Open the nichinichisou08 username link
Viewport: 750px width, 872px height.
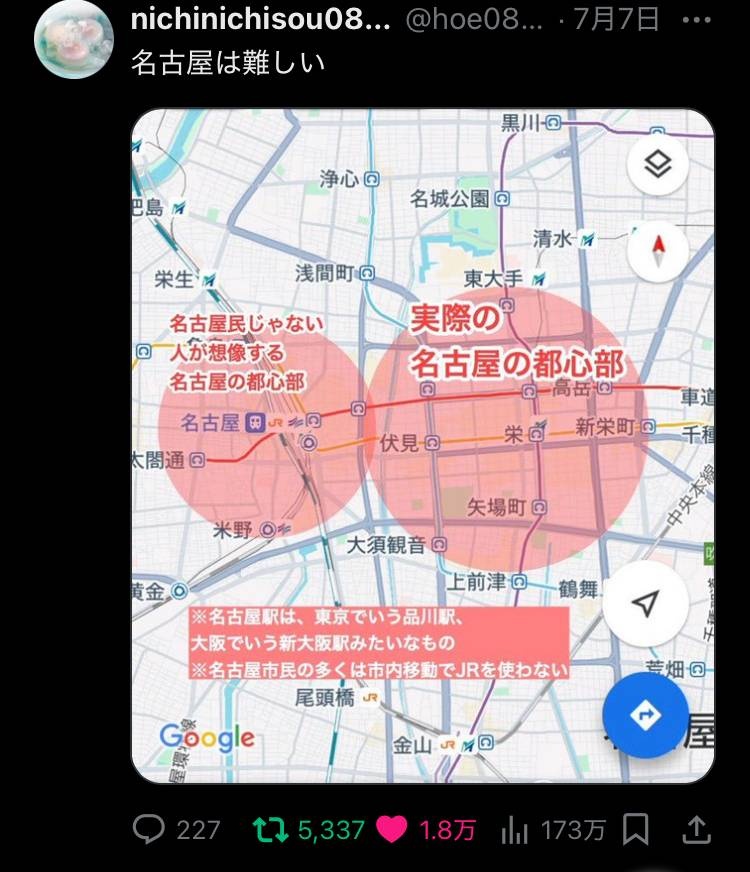[260, 19]
